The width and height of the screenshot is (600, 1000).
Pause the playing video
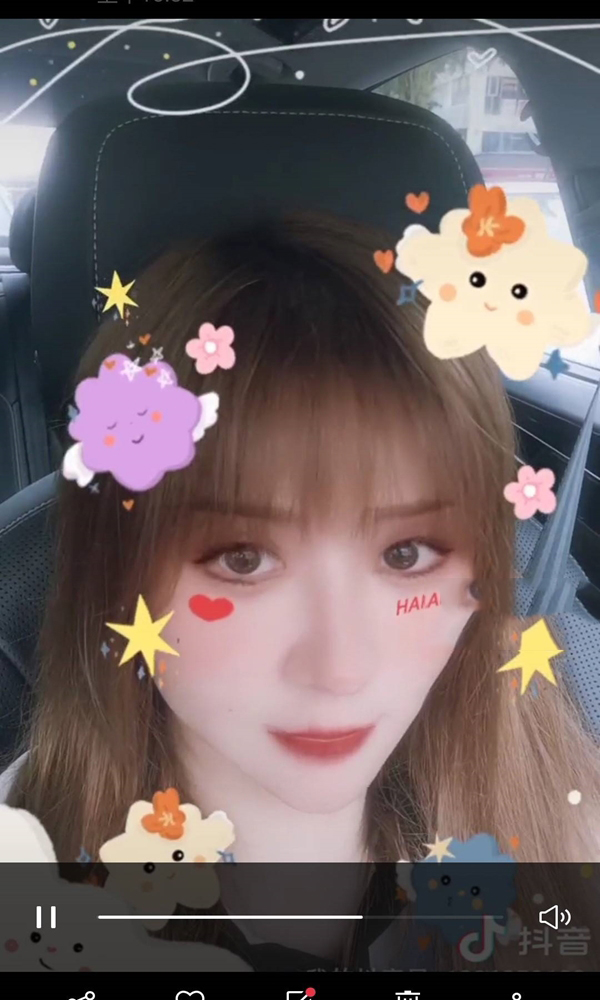(x=46, y=916)
